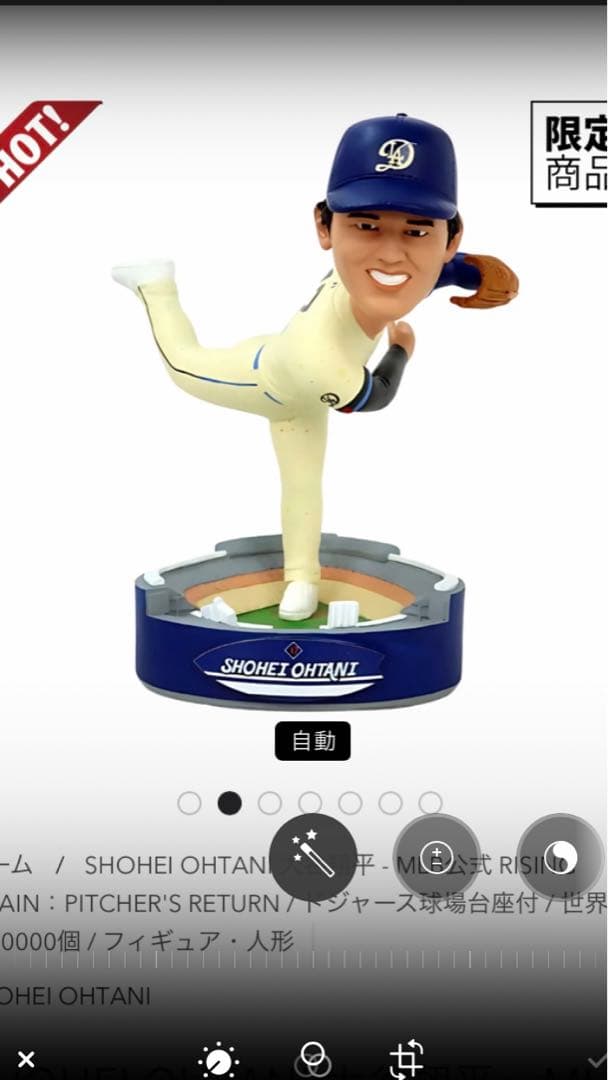Open the crop and rotate tool
The width and height of the screenshot is (608, 1080).
tap(406, 1059)
